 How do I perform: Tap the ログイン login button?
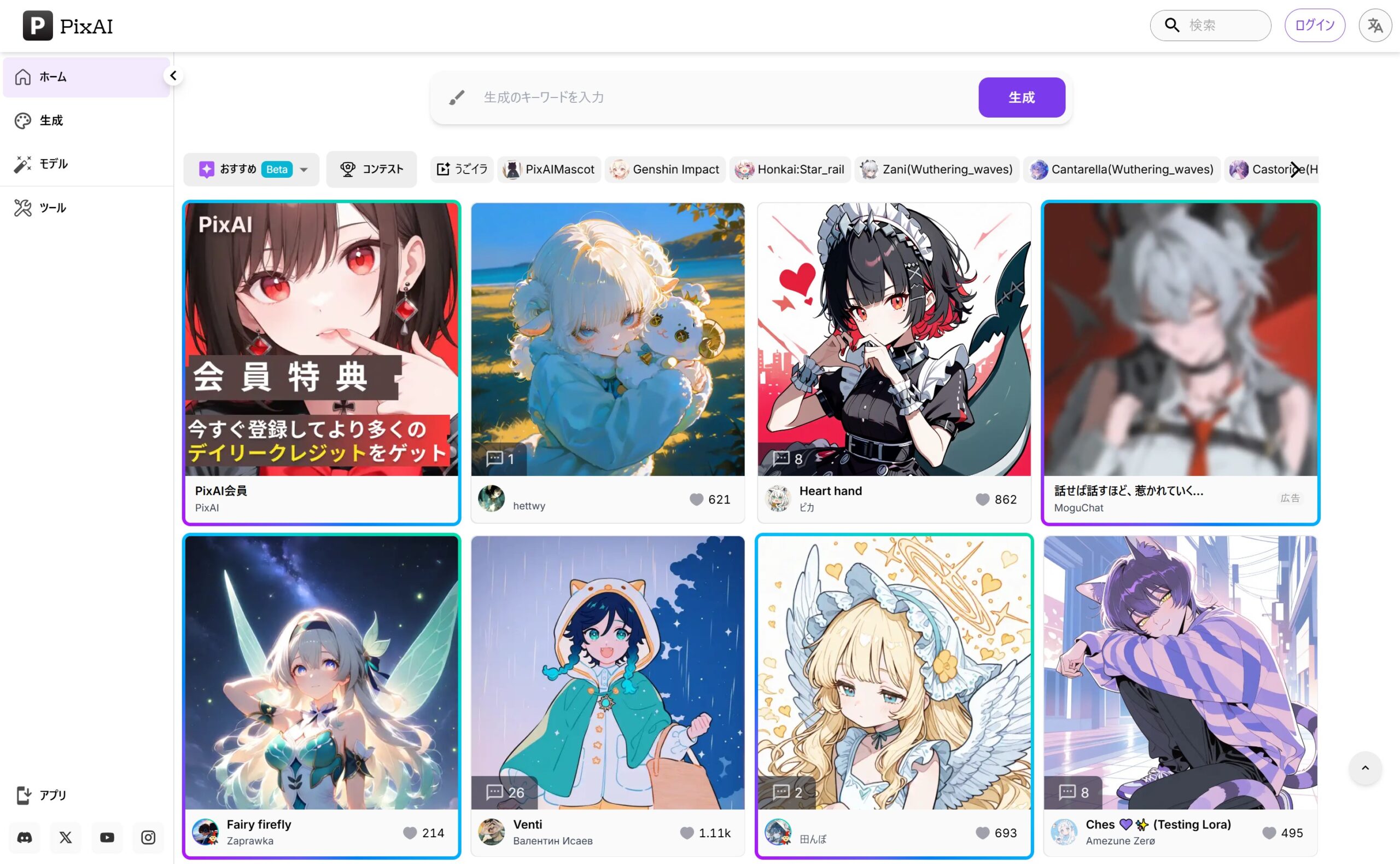pyautogui.click(x=1314, y=26)
